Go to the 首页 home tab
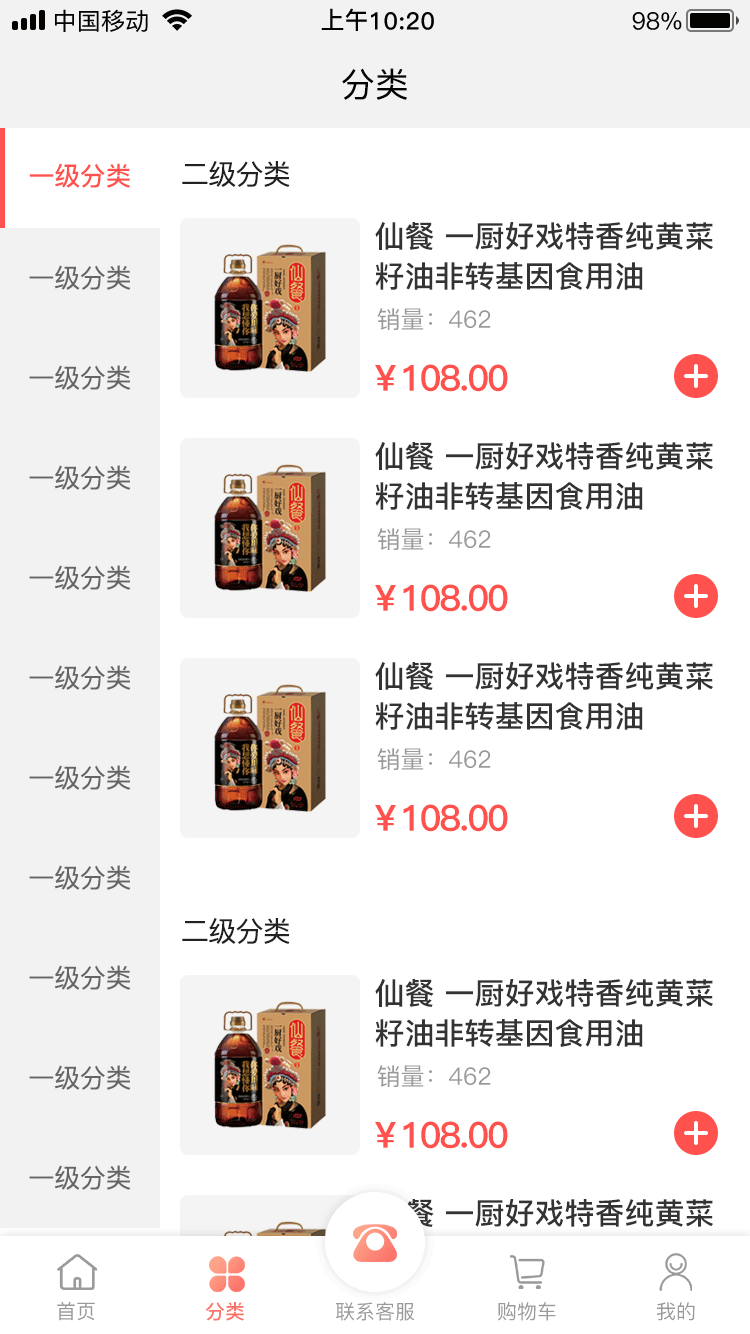The image size is (750, 1334). (x=77, y=1286)
